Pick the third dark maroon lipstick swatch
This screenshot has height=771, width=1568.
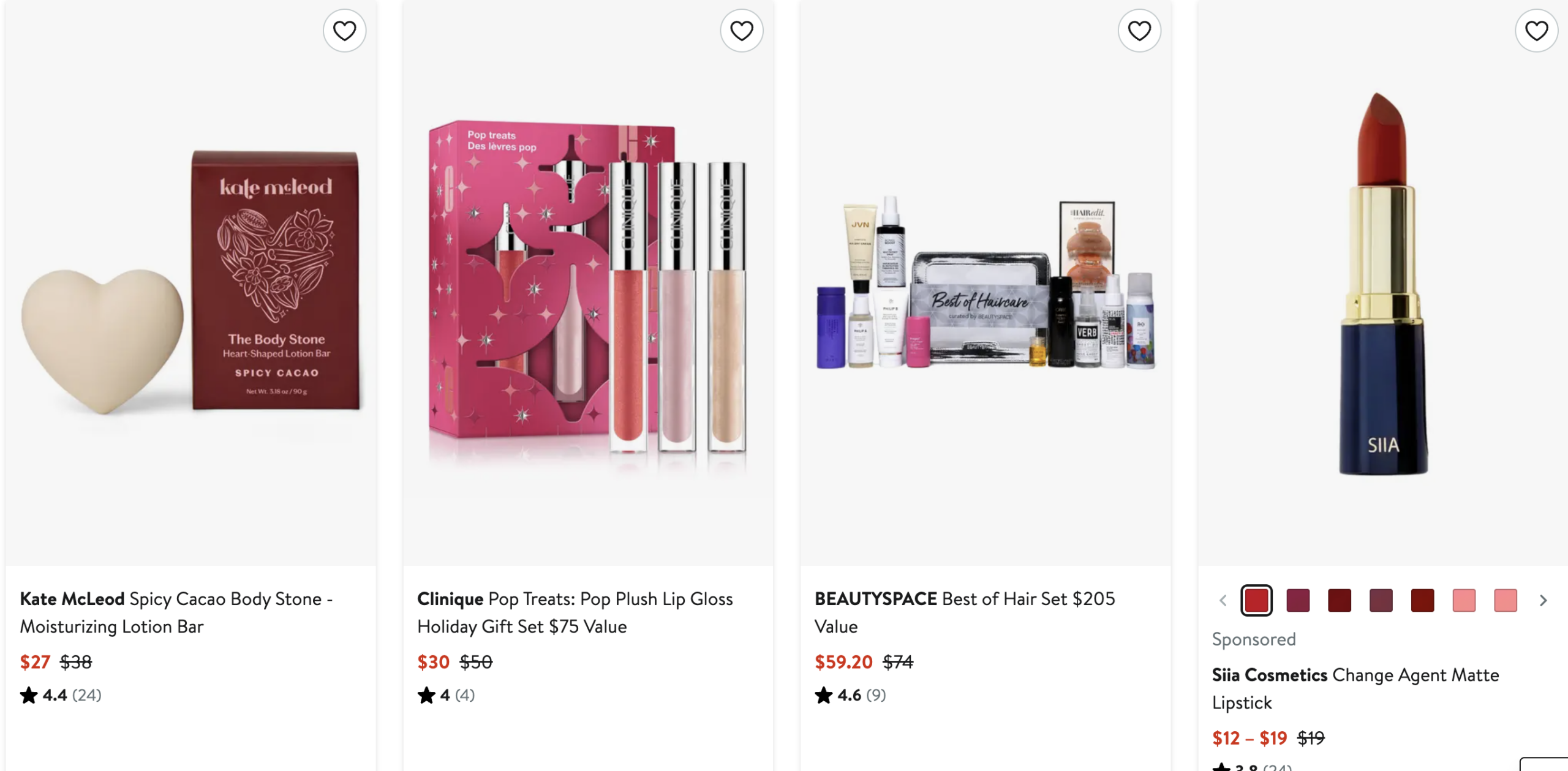click(x=1340, y=600)
